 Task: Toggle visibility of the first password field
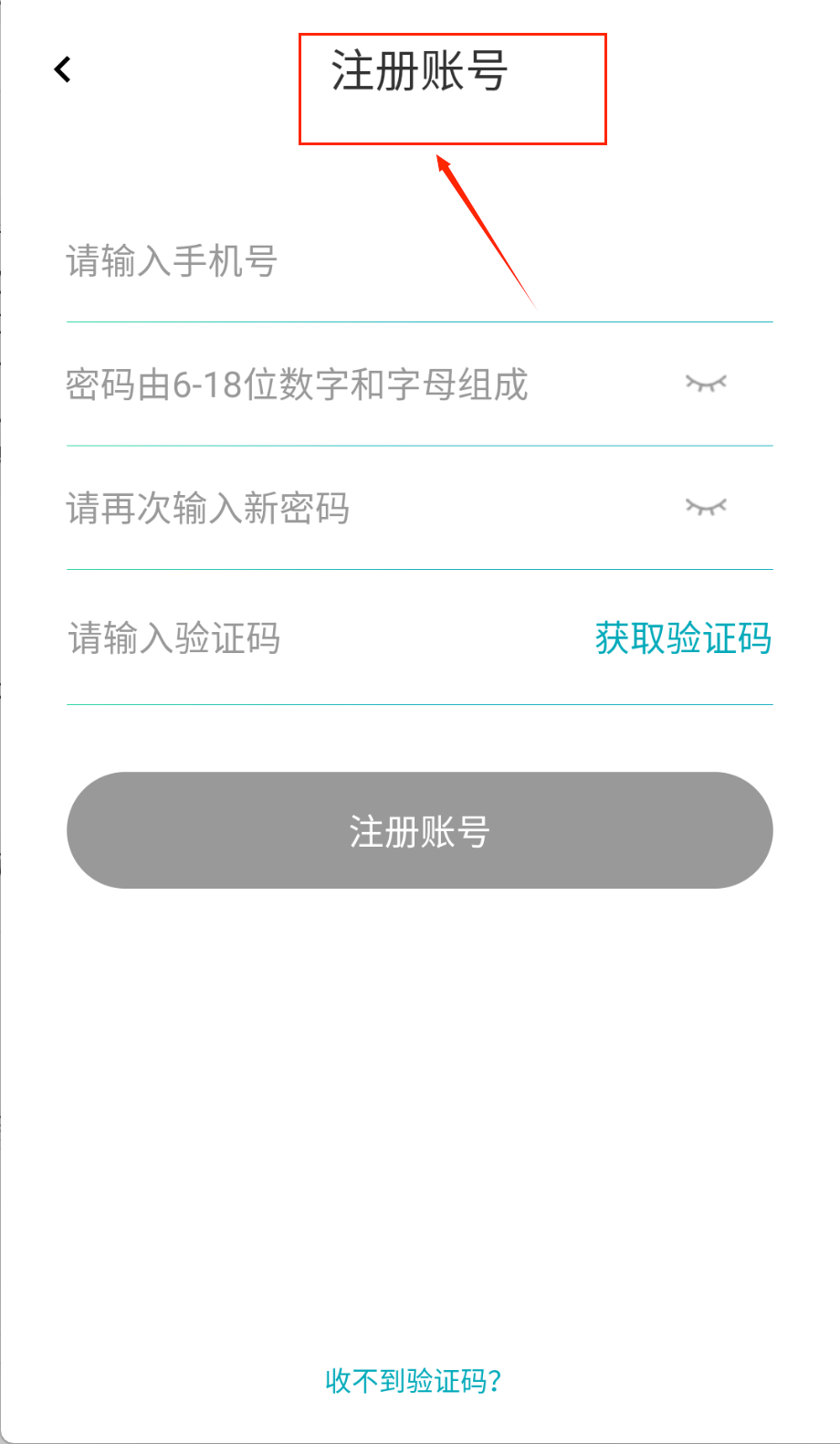[706, 384]
